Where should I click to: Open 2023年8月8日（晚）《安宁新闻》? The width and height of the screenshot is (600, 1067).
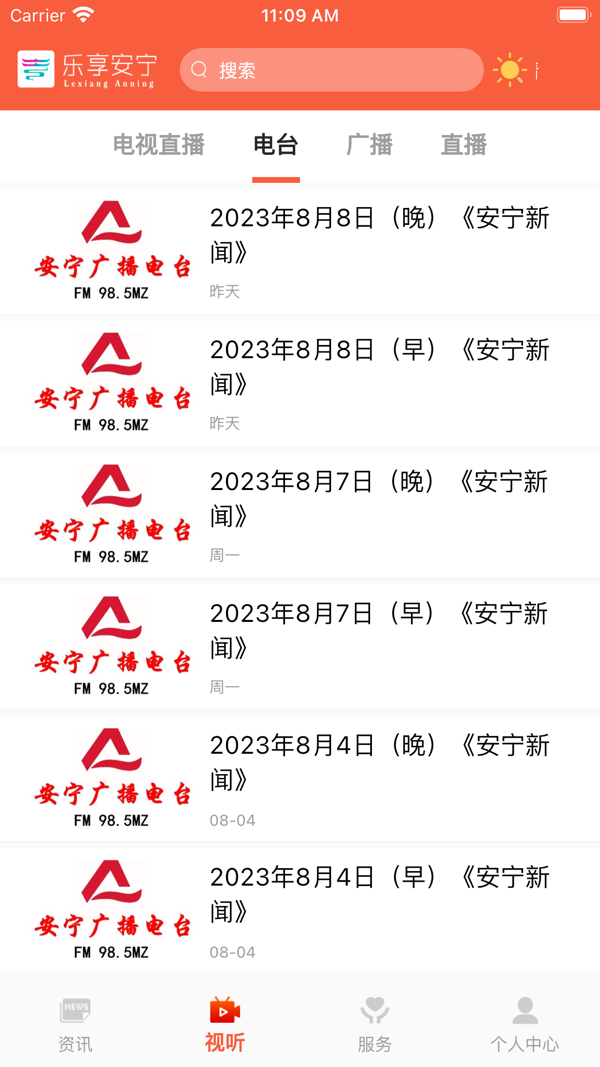(379, 235)
